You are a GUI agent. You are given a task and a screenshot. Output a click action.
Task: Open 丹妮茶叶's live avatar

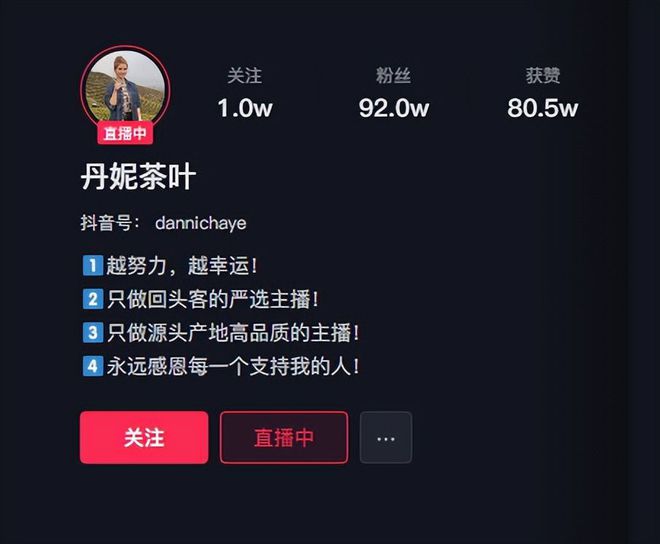coord(125,90)
